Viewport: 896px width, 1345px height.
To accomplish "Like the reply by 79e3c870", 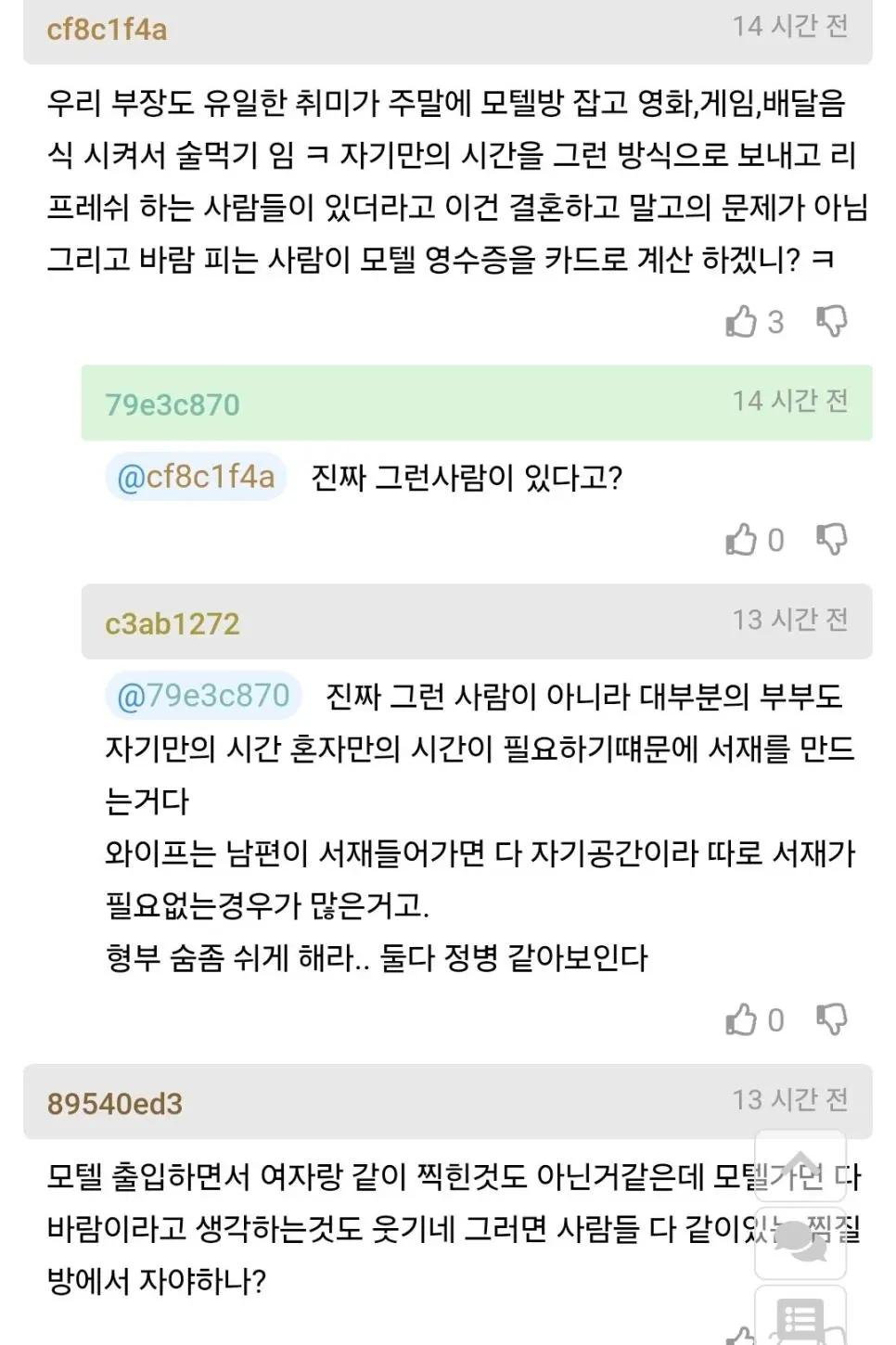I will [x=742, y=539].
